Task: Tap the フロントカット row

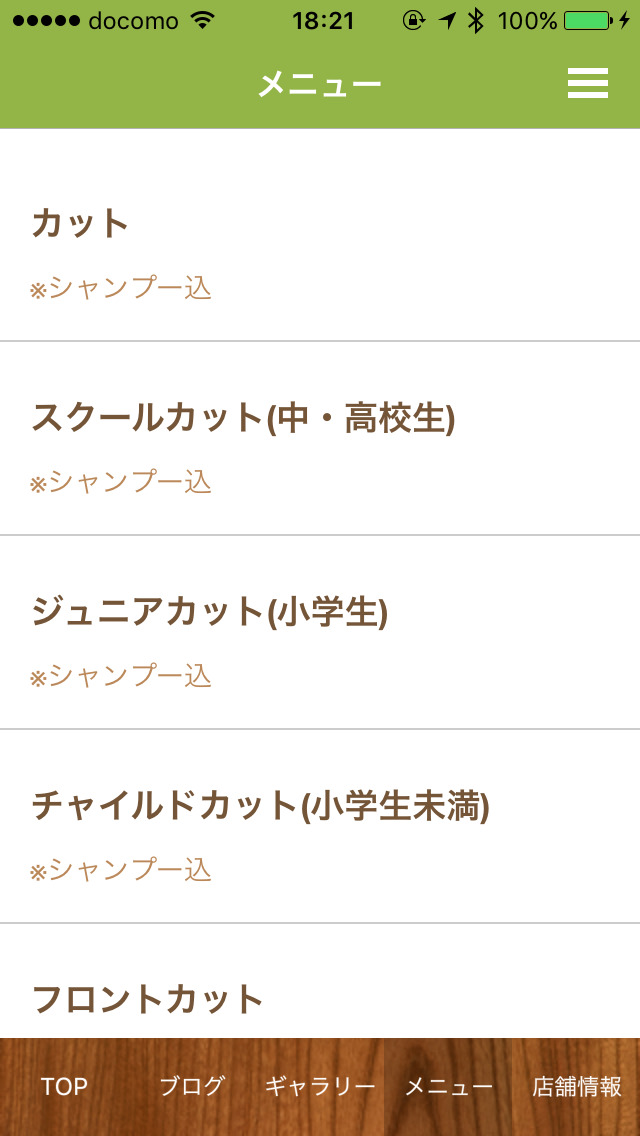Action: tap(320, 998)
